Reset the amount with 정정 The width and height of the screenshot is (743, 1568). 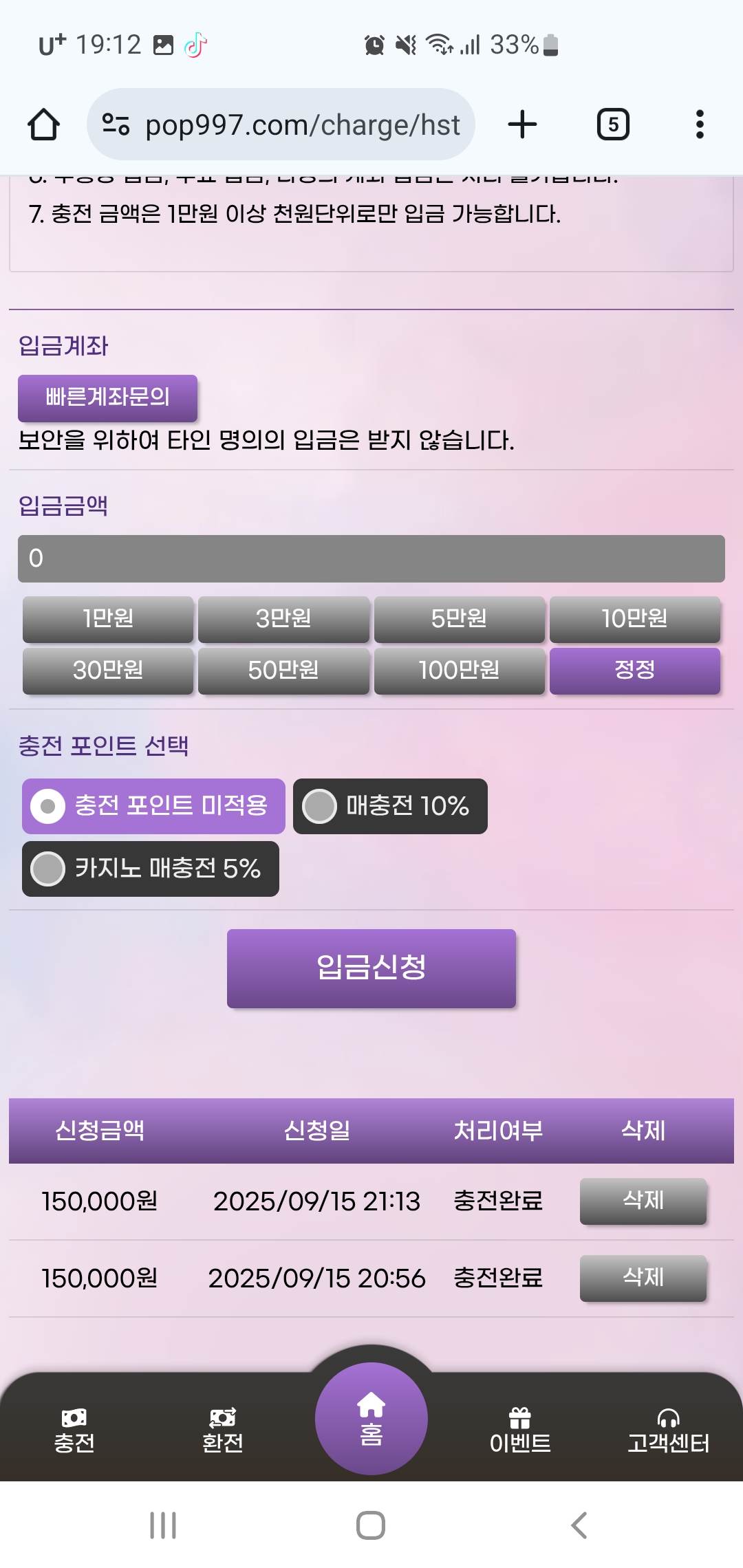point(634,671)
